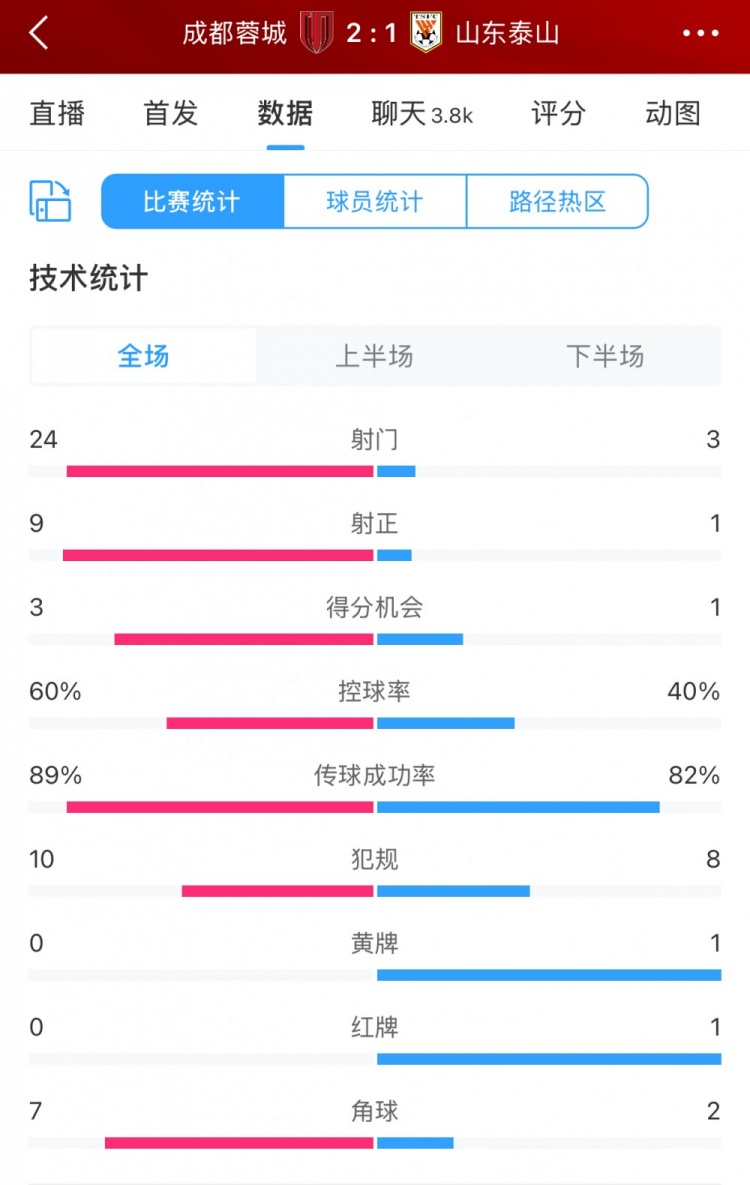This screenshot has height=1185, width=750.
Task: Switch to 上半场 stats view
Action: (375, 355)
